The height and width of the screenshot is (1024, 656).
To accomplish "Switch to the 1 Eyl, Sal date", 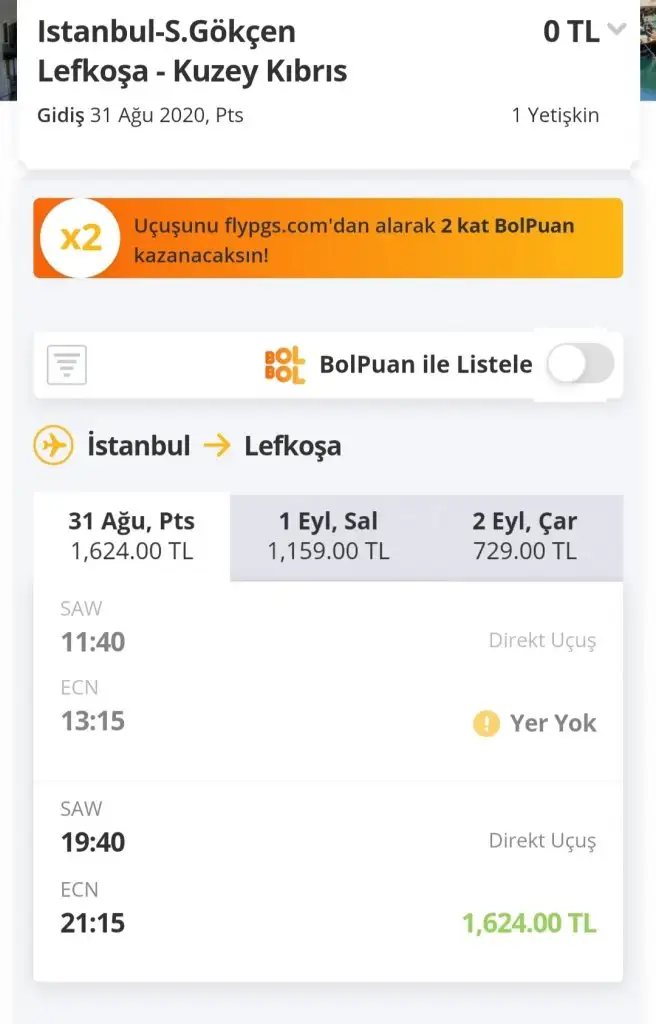I will point(328,536).
